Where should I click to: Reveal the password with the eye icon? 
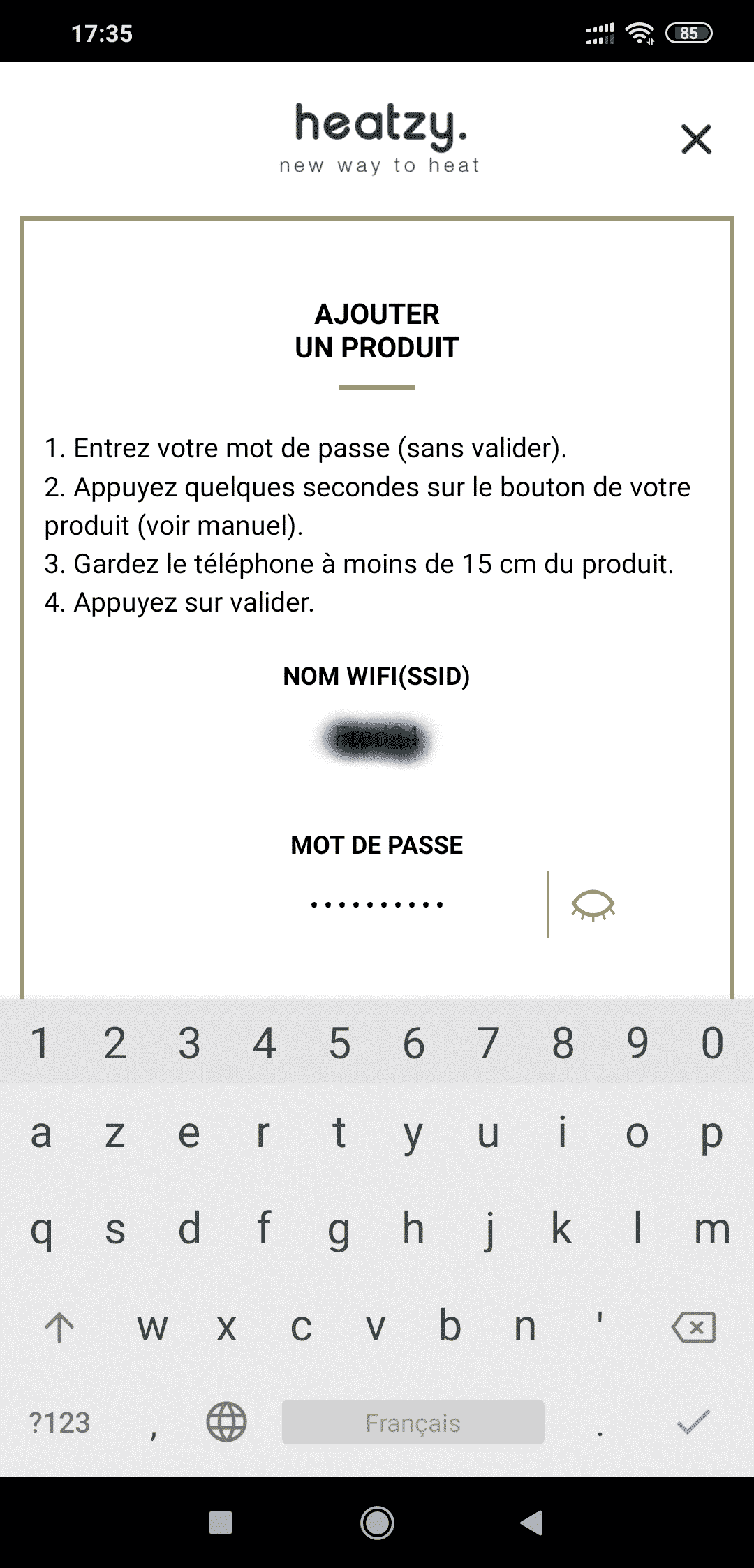[x=593, y=905]
